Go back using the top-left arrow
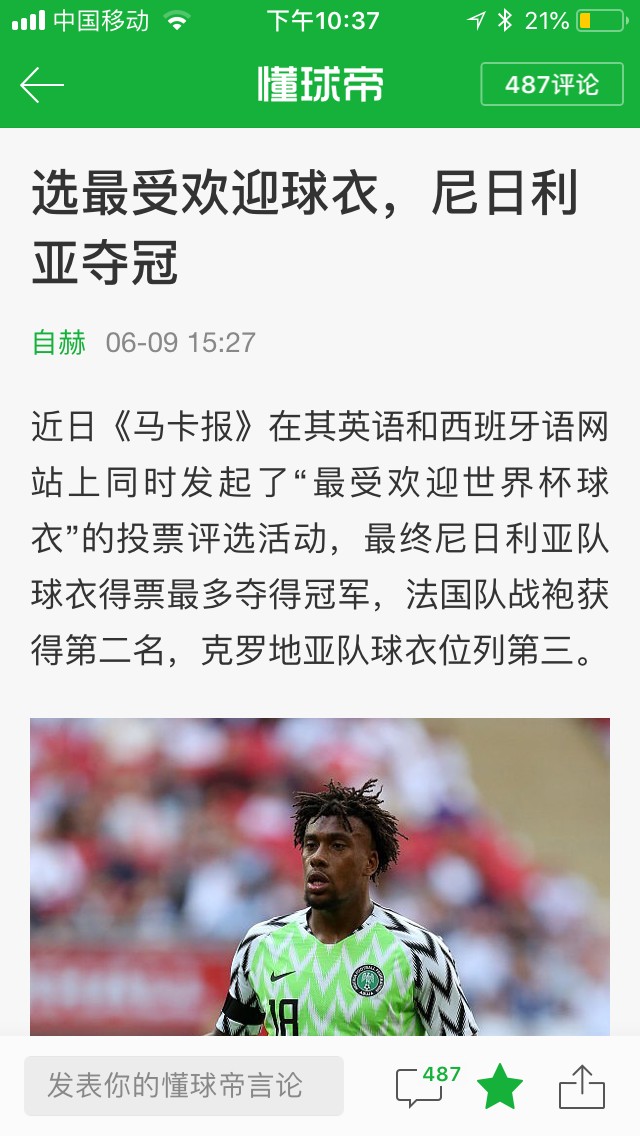Viewport: 640px width, 1136px height. pos(42,85)
